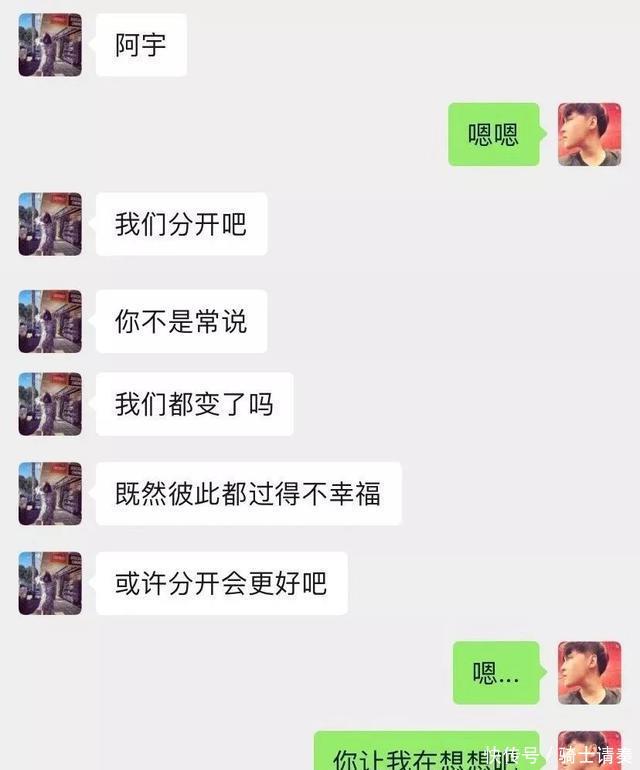Tap the avatar beside 你不是常说
The width and height of the screenshot is (640, 770).
[50, 321]
